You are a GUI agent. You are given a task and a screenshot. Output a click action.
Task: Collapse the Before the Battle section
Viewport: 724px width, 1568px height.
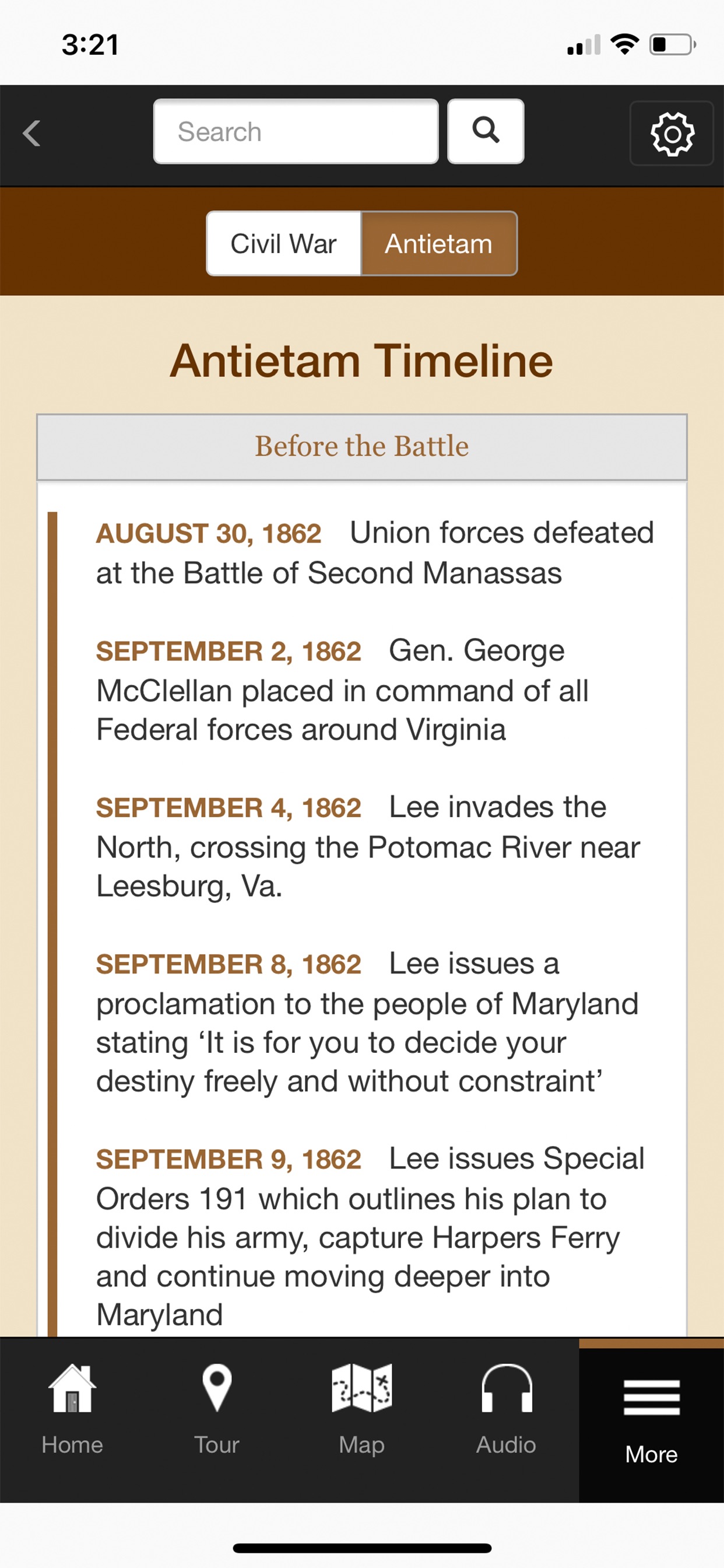[x=362, y=447]
